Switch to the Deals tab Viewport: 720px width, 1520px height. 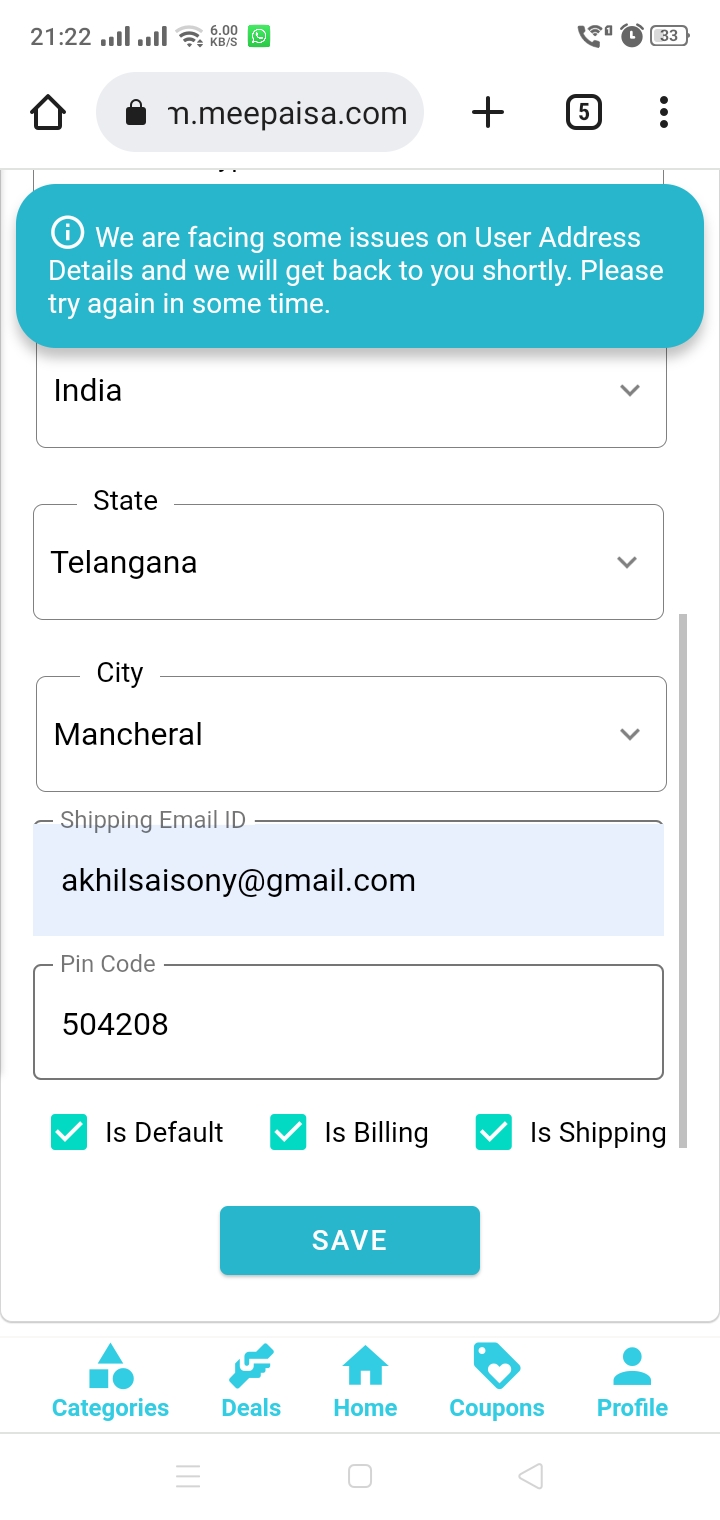(251, 1382)
